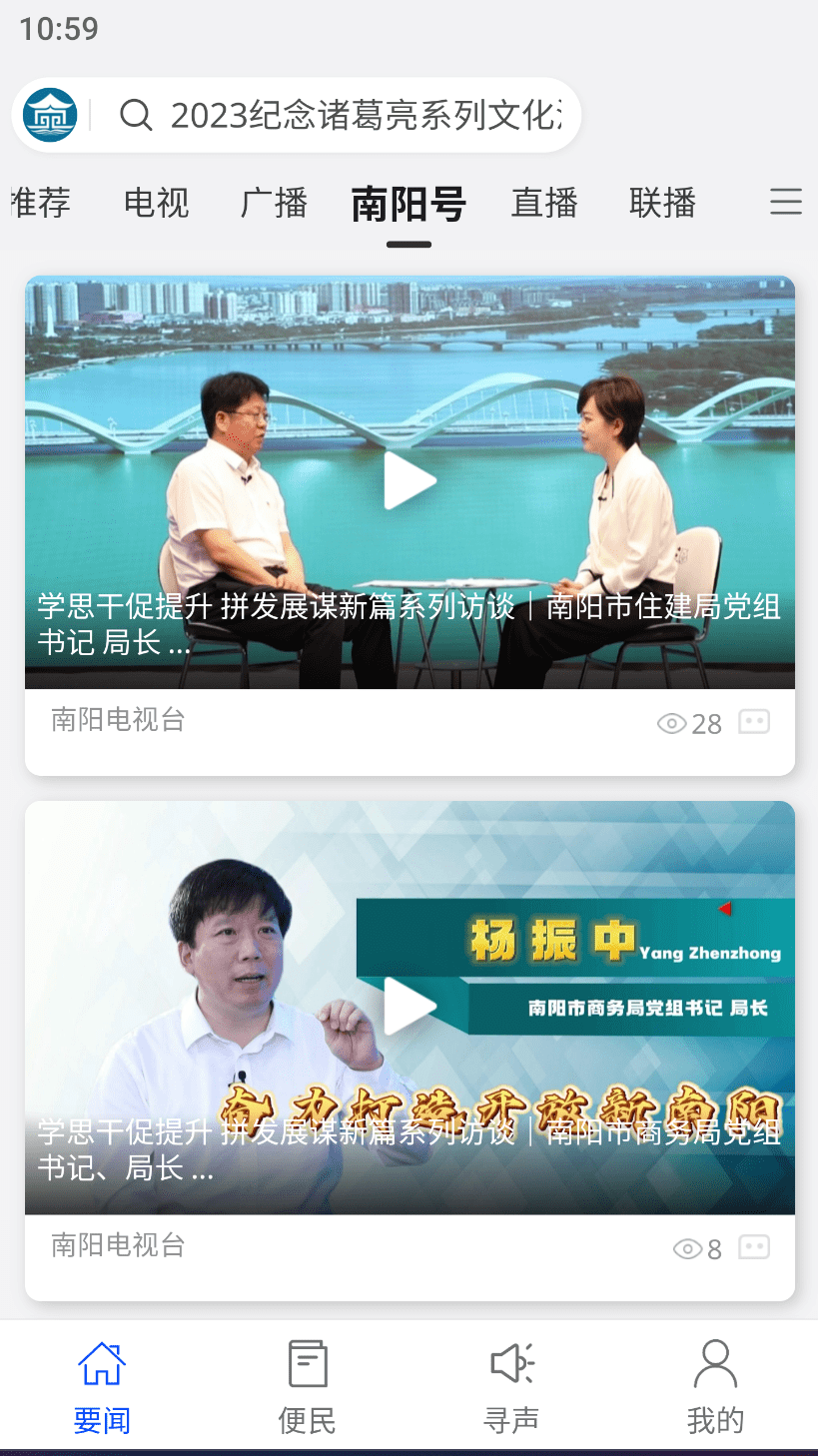Go to the 联播 tab
Viewport: 818px width, 1456px height.
[x=662, y=204]
